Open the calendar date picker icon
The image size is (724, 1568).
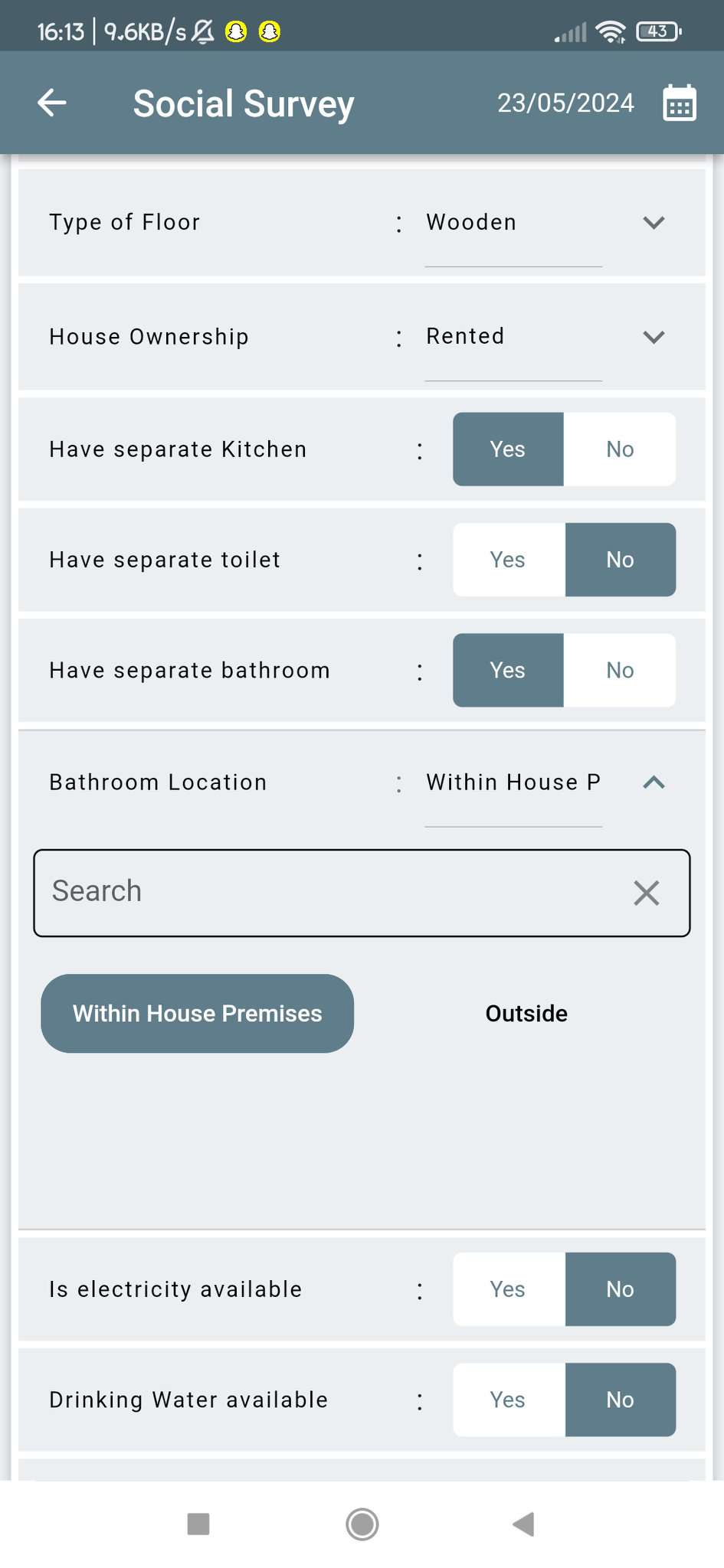point(679,103)
